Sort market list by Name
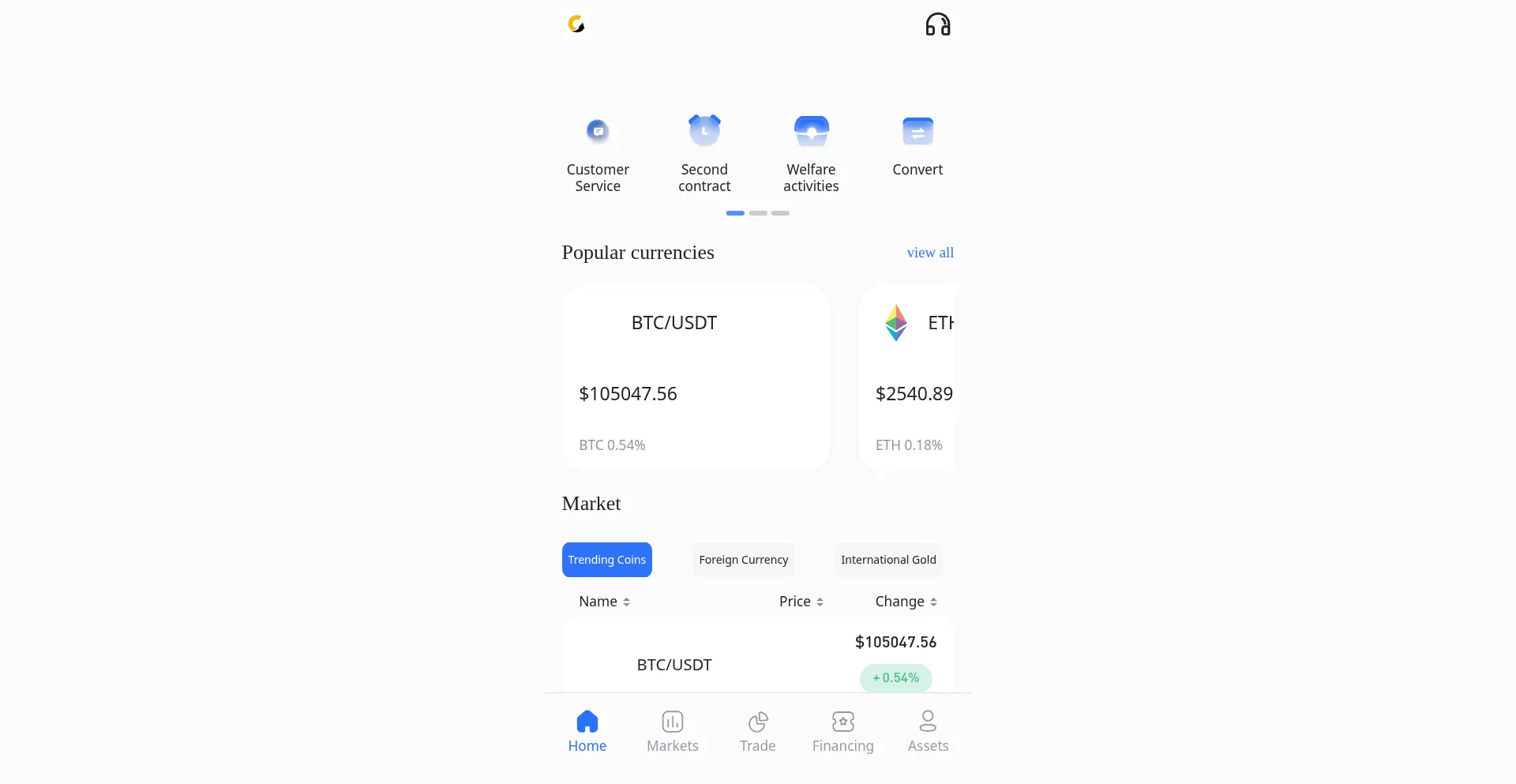Screen dimensions: 1516x784 (x=604, y=602)
